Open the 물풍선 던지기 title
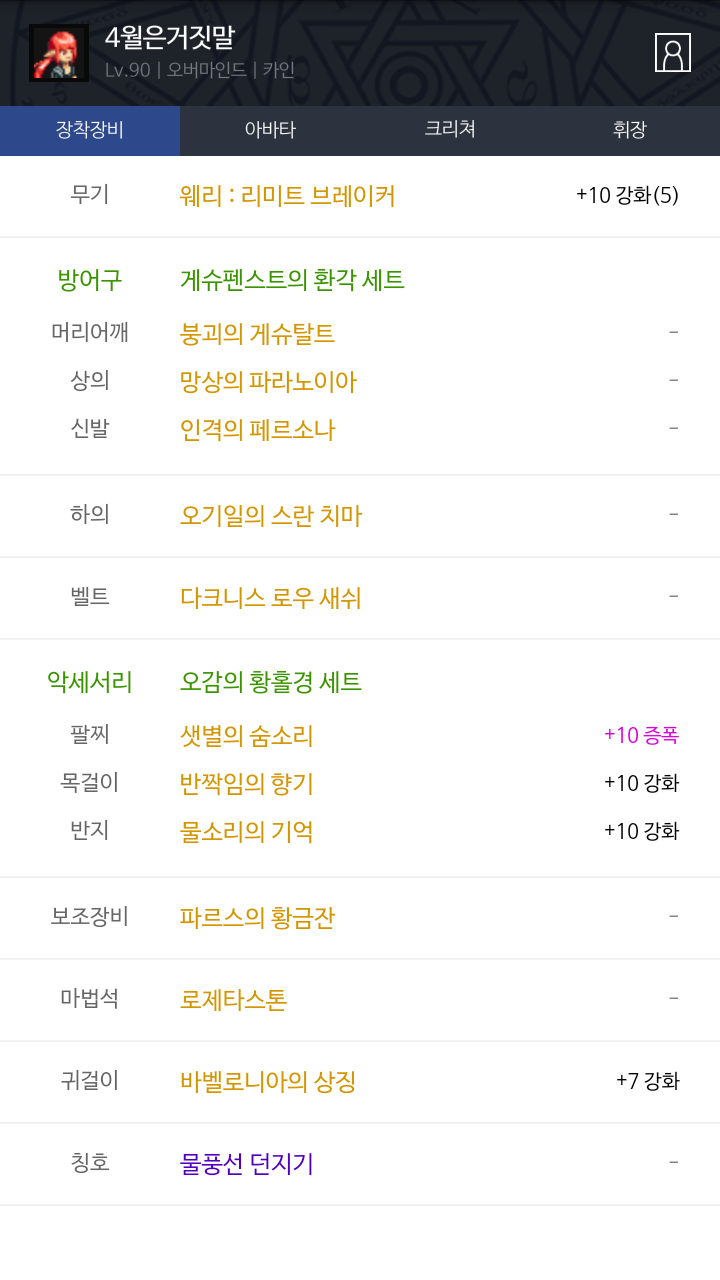This screenshot has width=720, height=1280. pyautogui.click(x=247, y=1164)
